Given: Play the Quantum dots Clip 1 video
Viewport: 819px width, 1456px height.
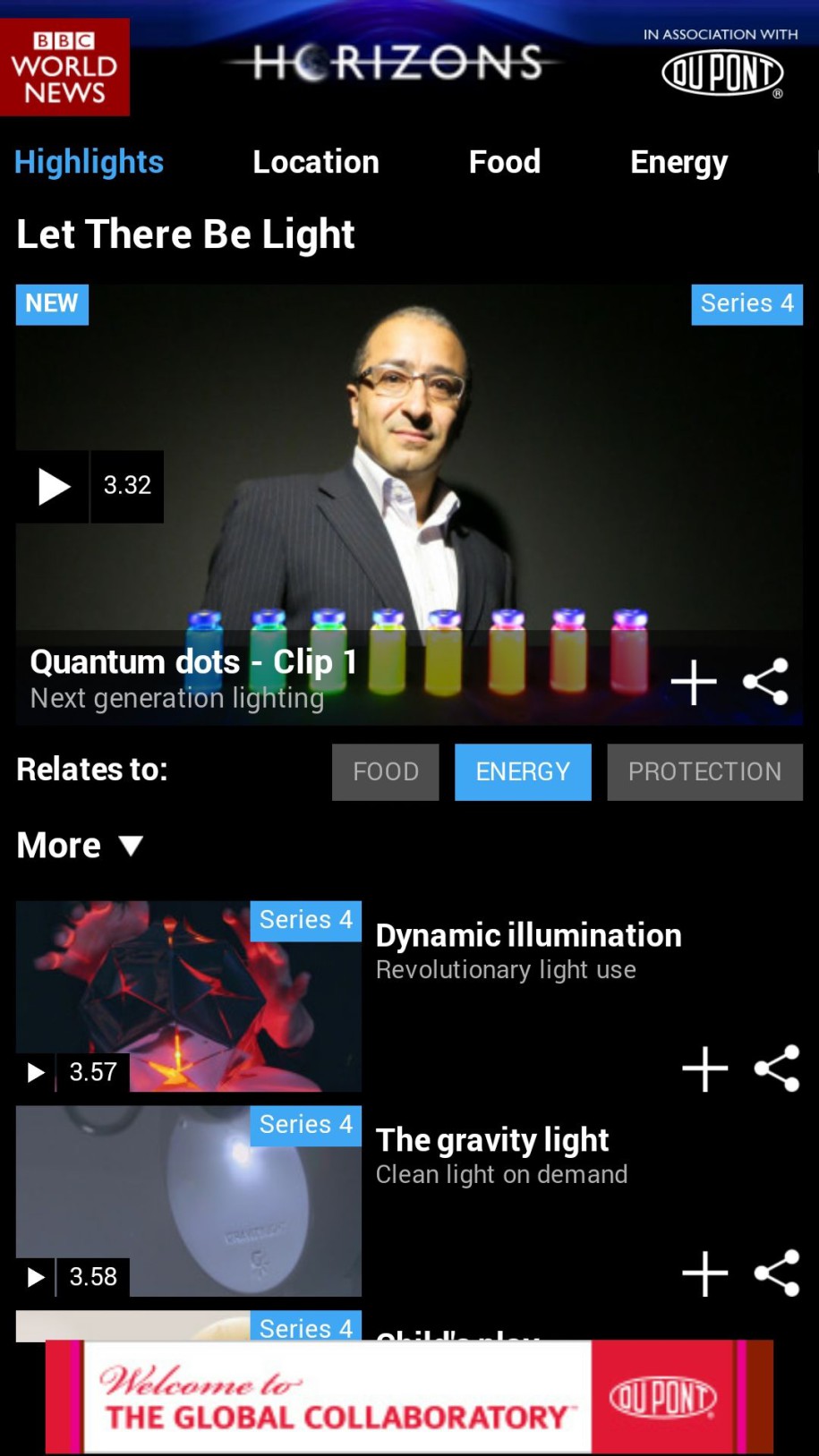Looking at the screenshot, I should click(x=53, y=487).
